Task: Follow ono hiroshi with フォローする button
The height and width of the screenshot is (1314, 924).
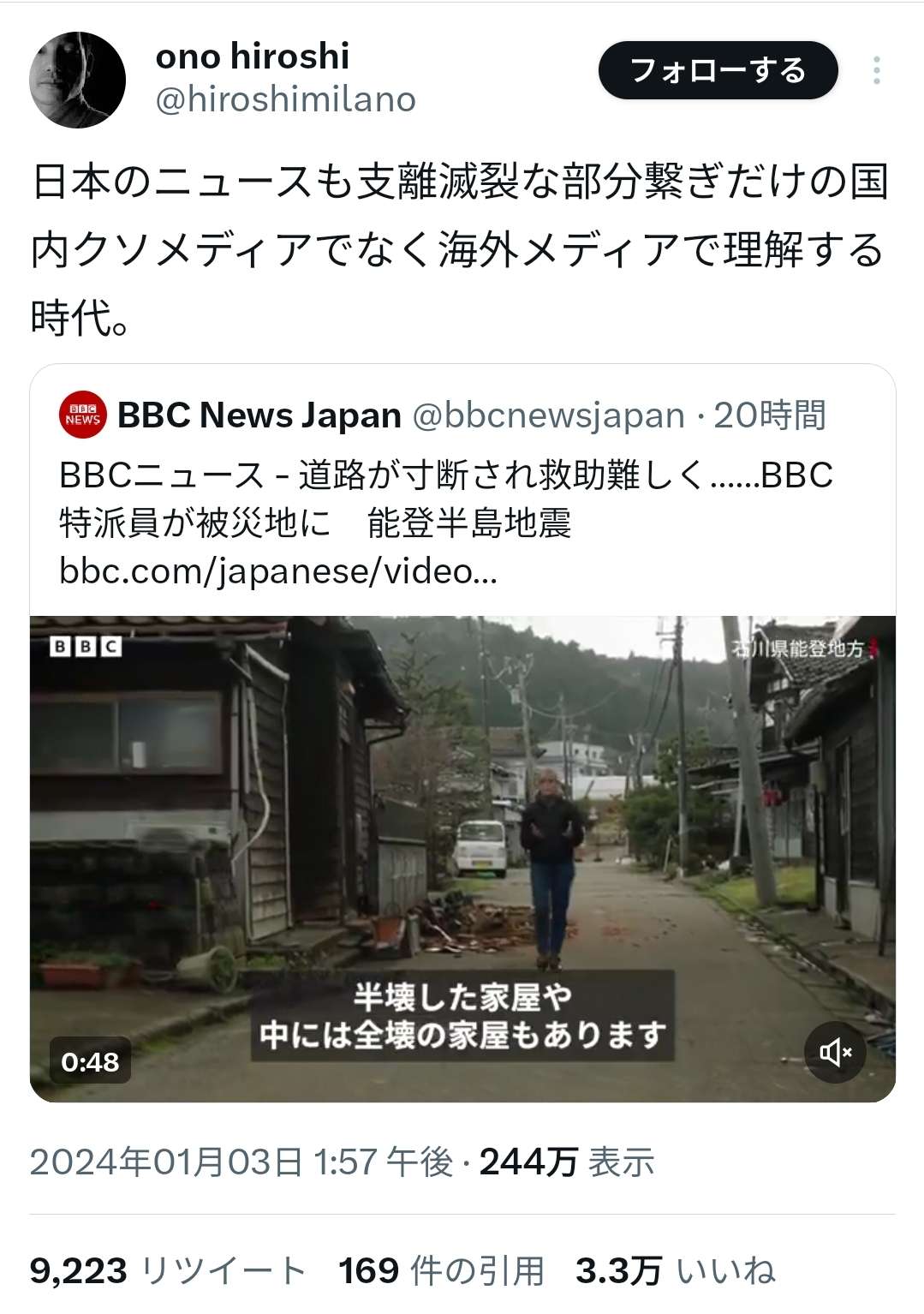Action: pos(717,70)
